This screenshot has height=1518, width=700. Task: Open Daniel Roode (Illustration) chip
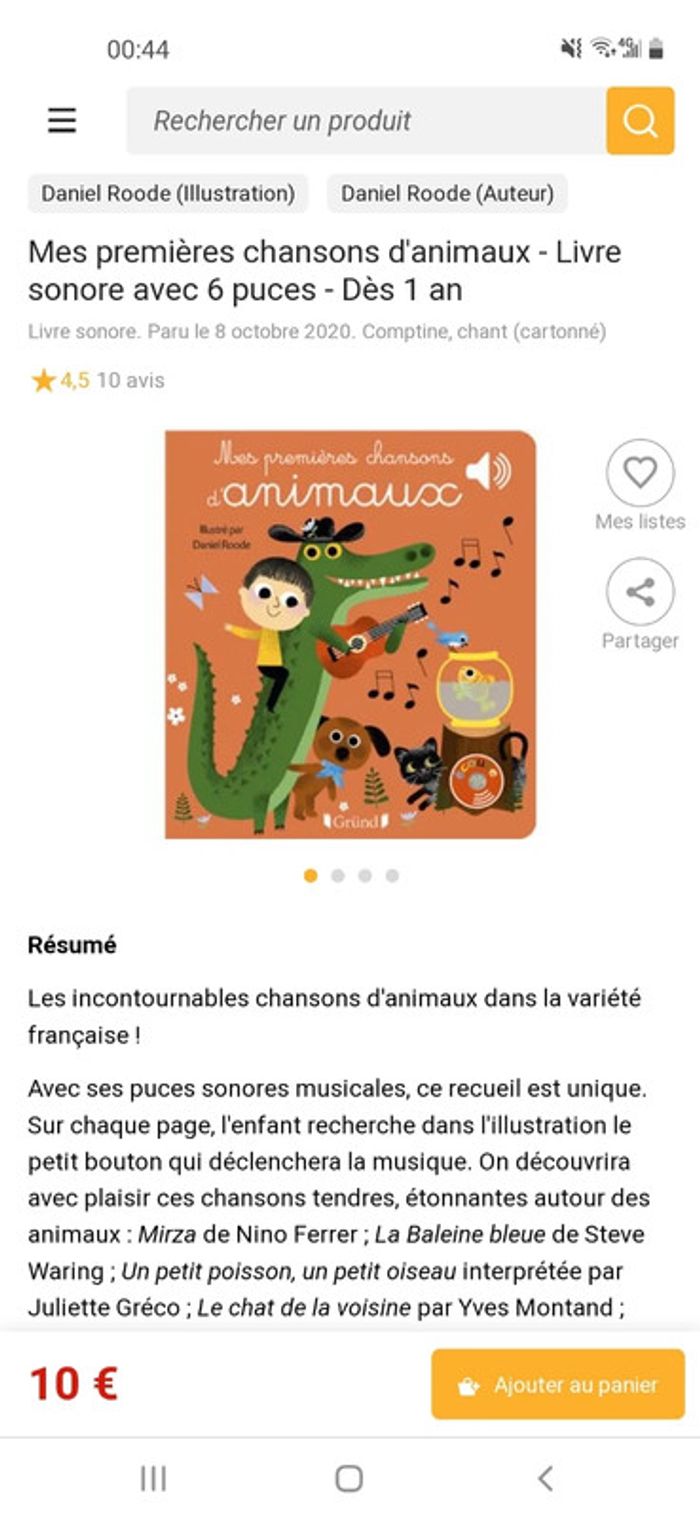pyautogui.click(x=168, y=193)
